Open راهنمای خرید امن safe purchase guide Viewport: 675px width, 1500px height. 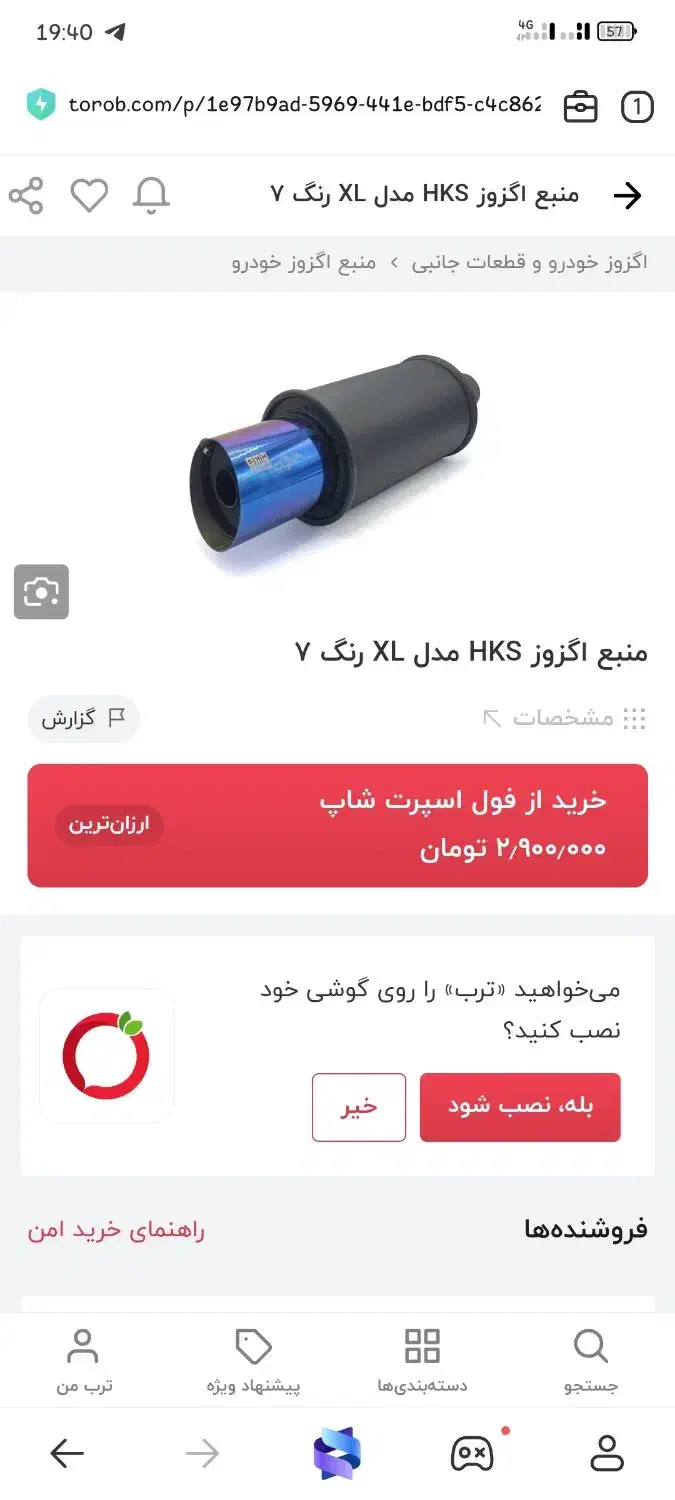(x=116, y=1230)
